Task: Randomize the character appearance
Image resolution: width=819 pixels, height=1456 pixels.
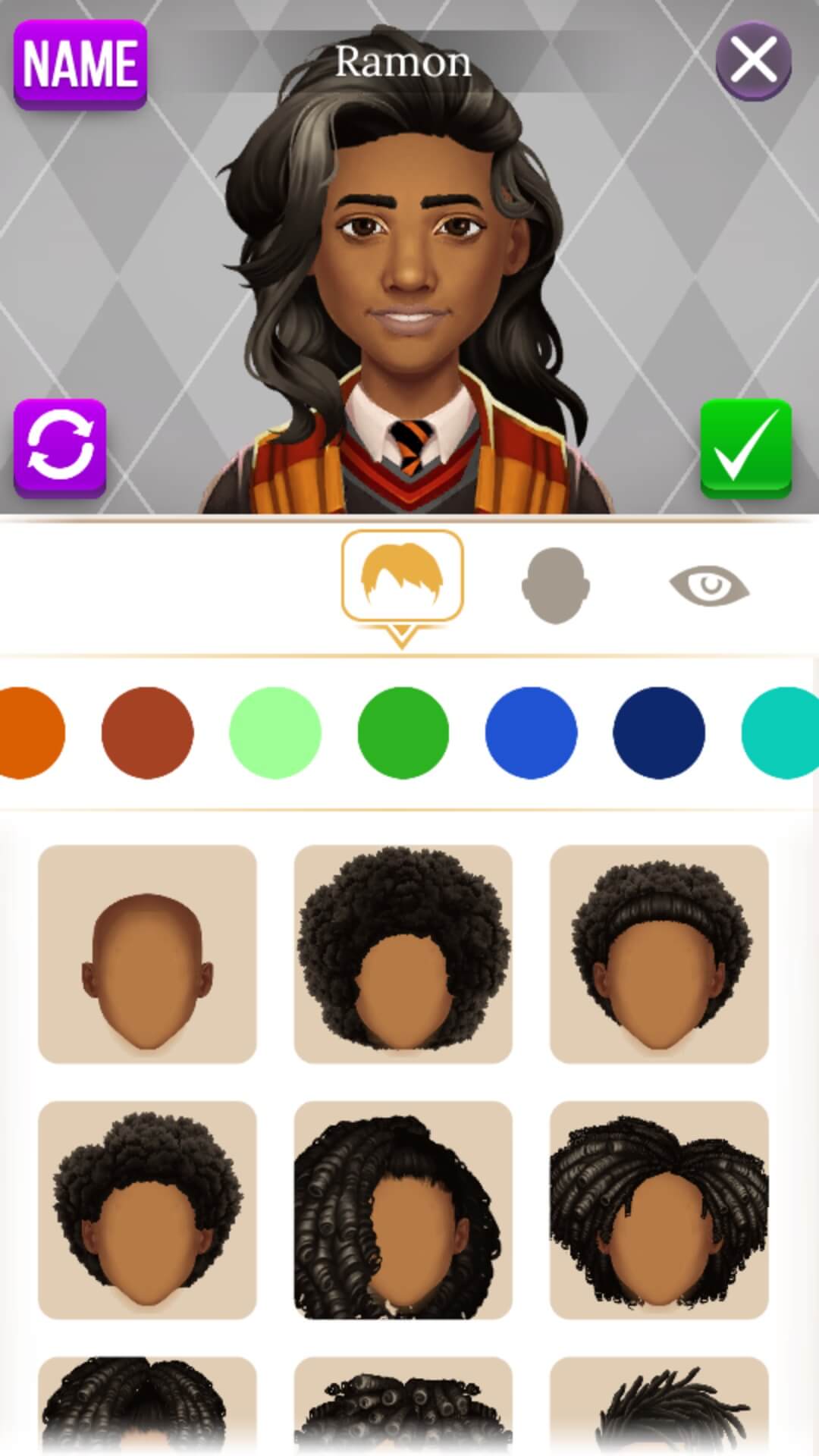Action: [60, 448]
